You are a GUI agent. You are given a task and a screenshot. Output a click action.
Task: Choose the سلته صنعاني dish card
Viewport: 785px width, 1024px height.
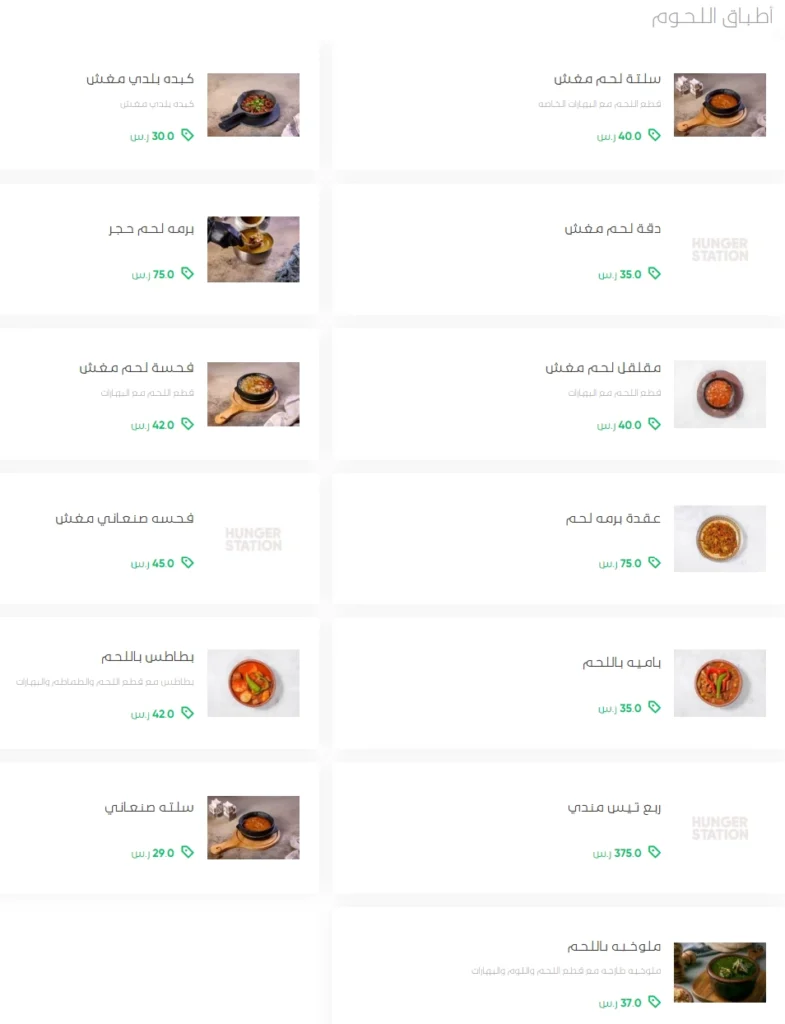(160, 828)
